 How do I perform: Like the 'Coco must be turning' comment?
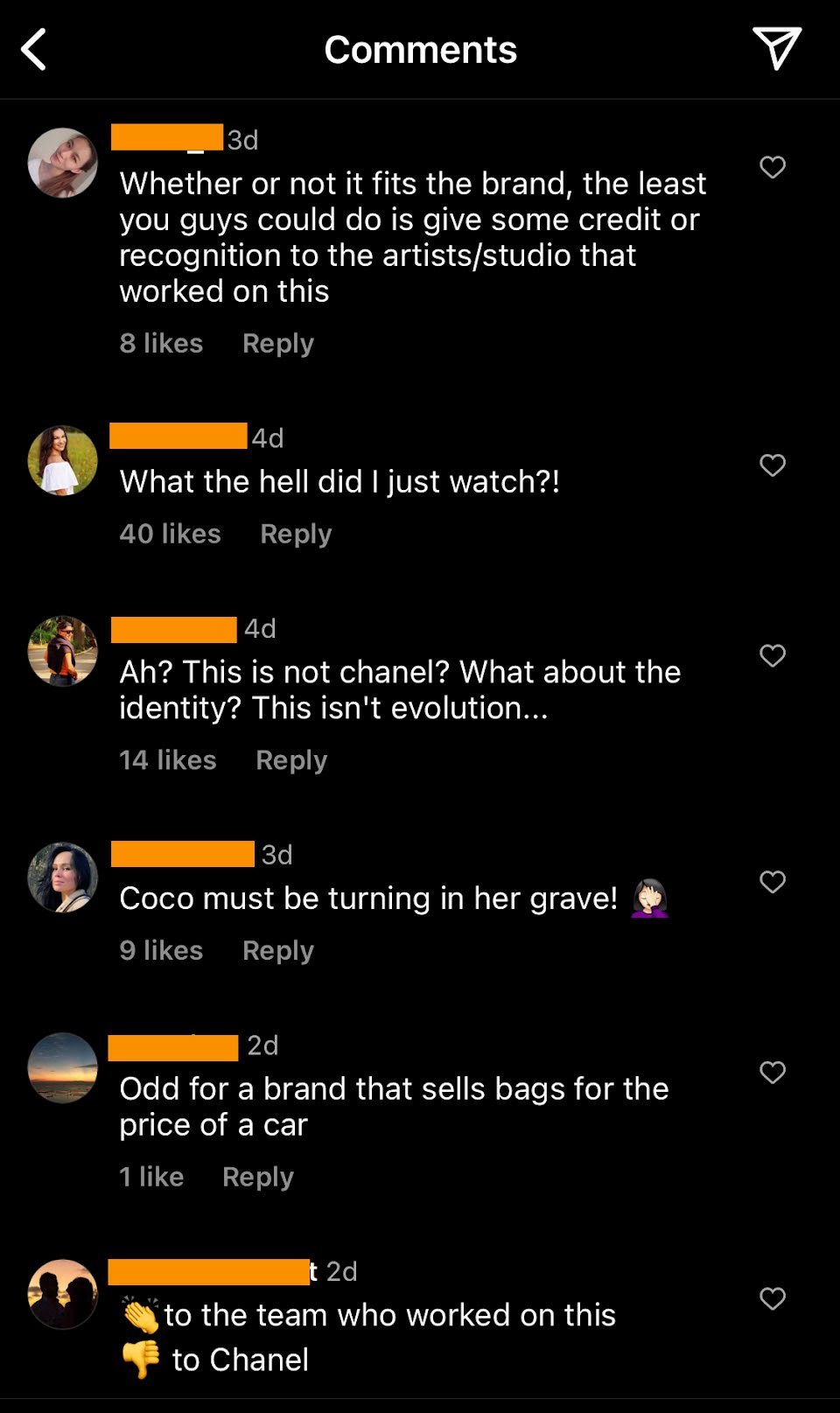[x=773, y=882]
